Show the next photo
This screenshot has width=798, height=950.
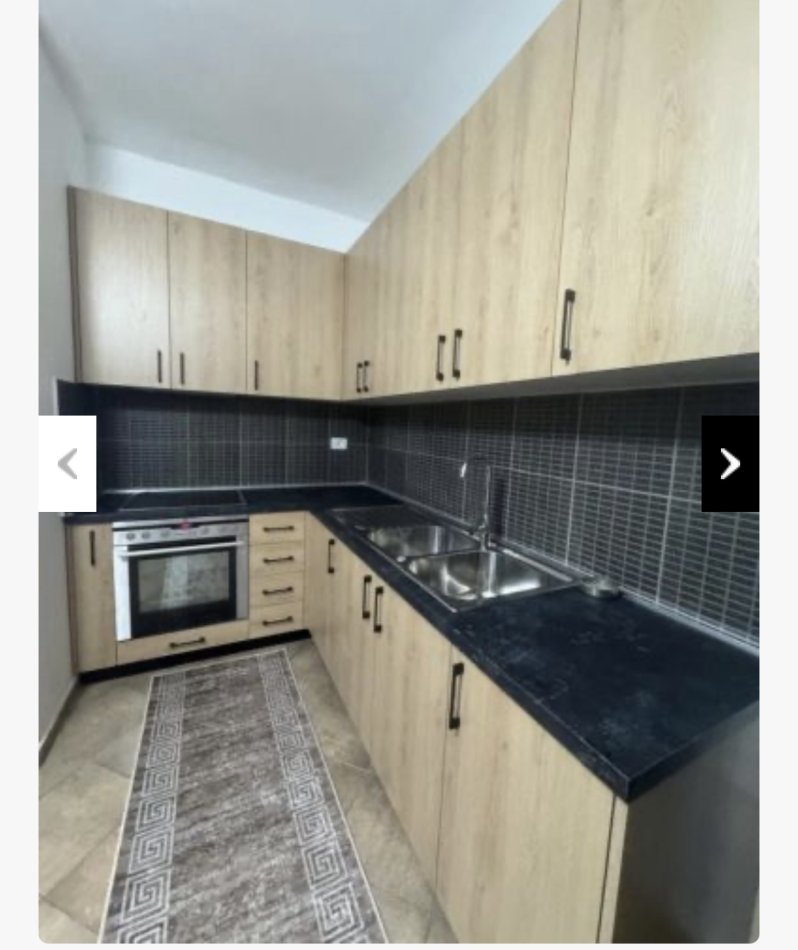click(x=729, y=464)
